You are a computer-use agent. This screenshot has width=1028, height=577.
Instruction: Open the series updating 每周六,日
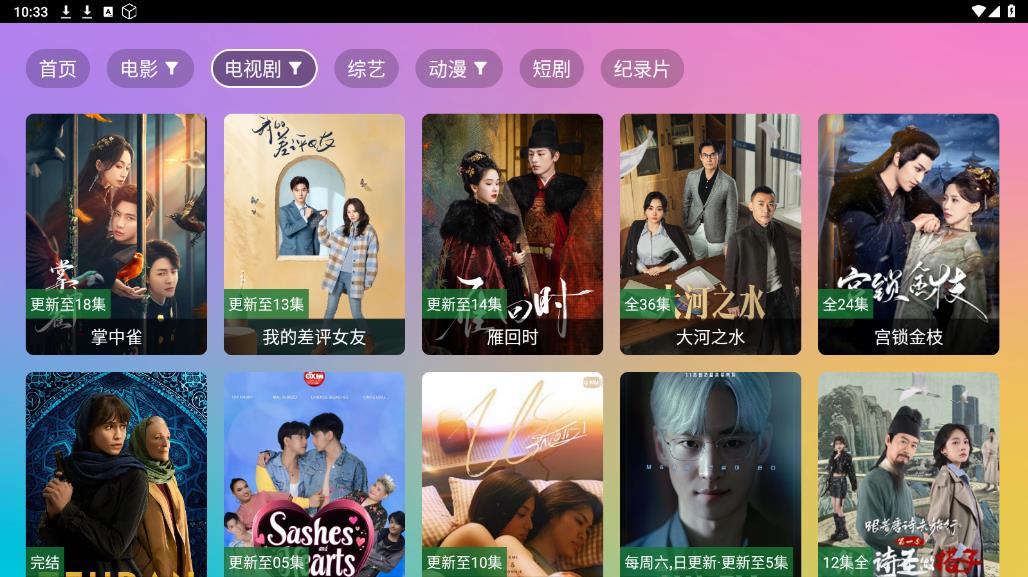point(710,475)
